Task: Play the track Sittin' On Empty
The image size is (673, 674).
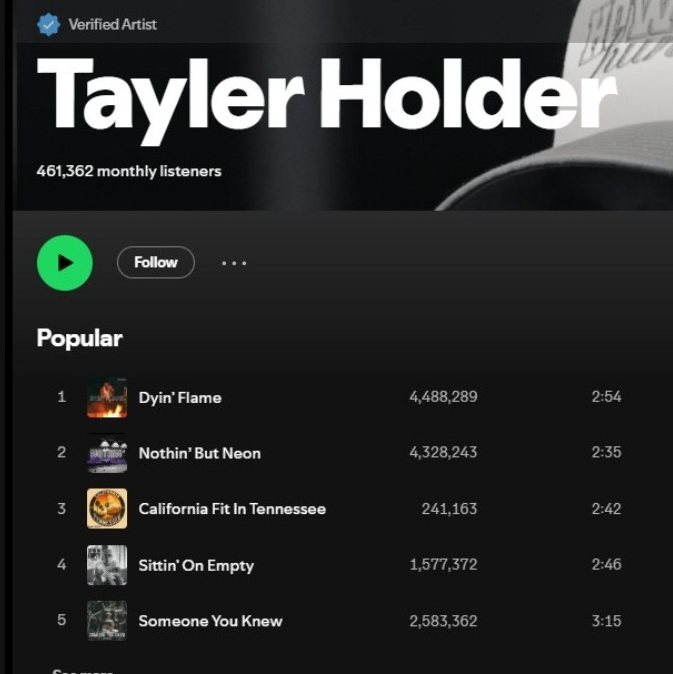Action: click(196, 565)
